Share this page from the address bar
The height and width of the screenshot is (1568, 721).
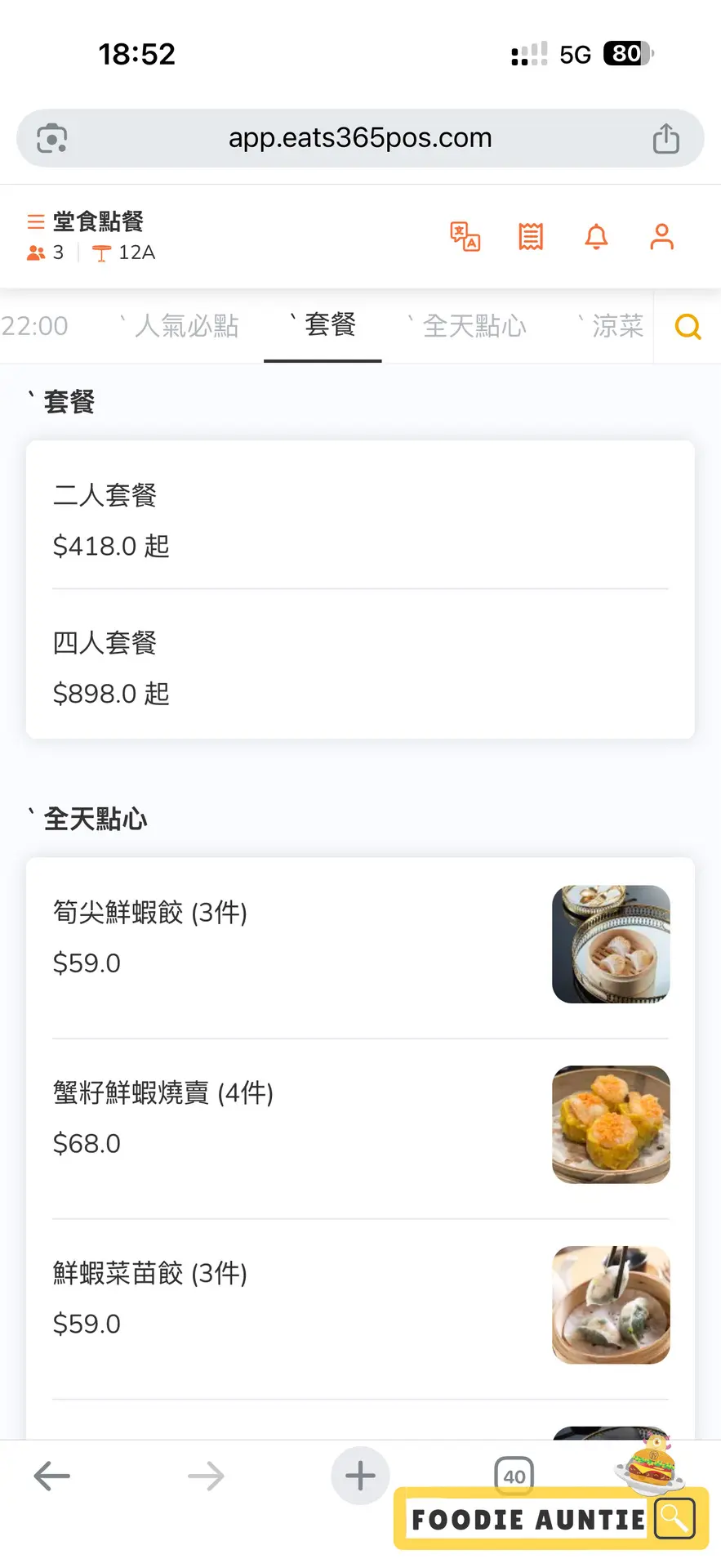pos(665,138)
